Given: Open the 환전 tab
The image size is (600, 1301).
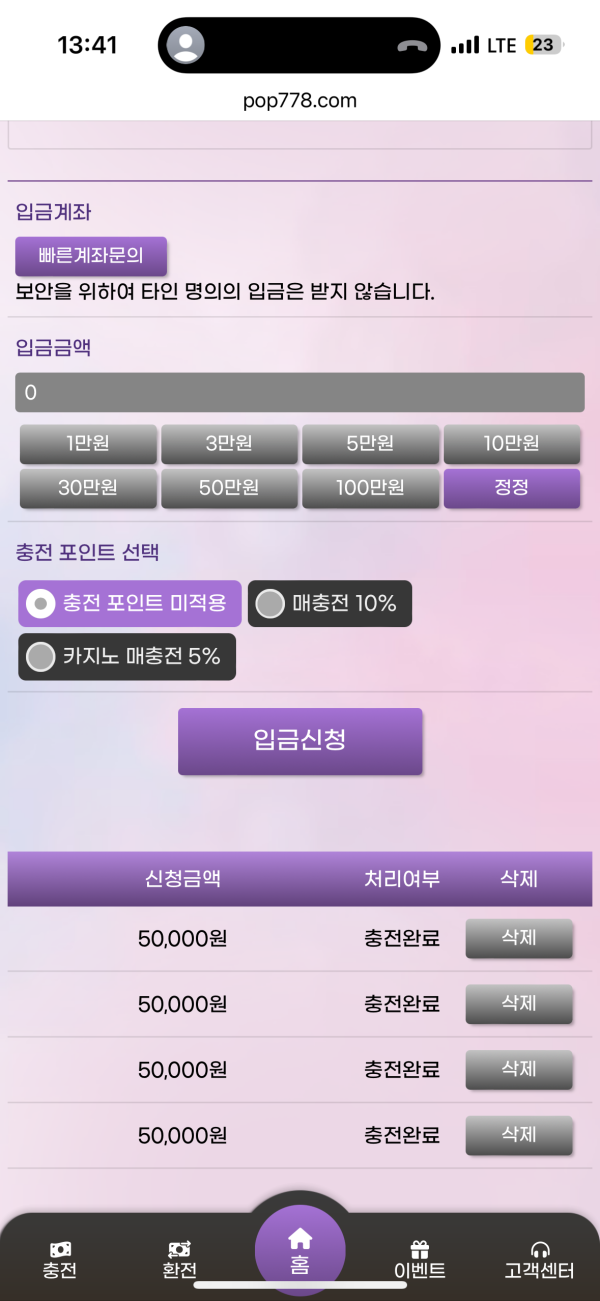Looking at the screenshot, I should [180, 1260].
